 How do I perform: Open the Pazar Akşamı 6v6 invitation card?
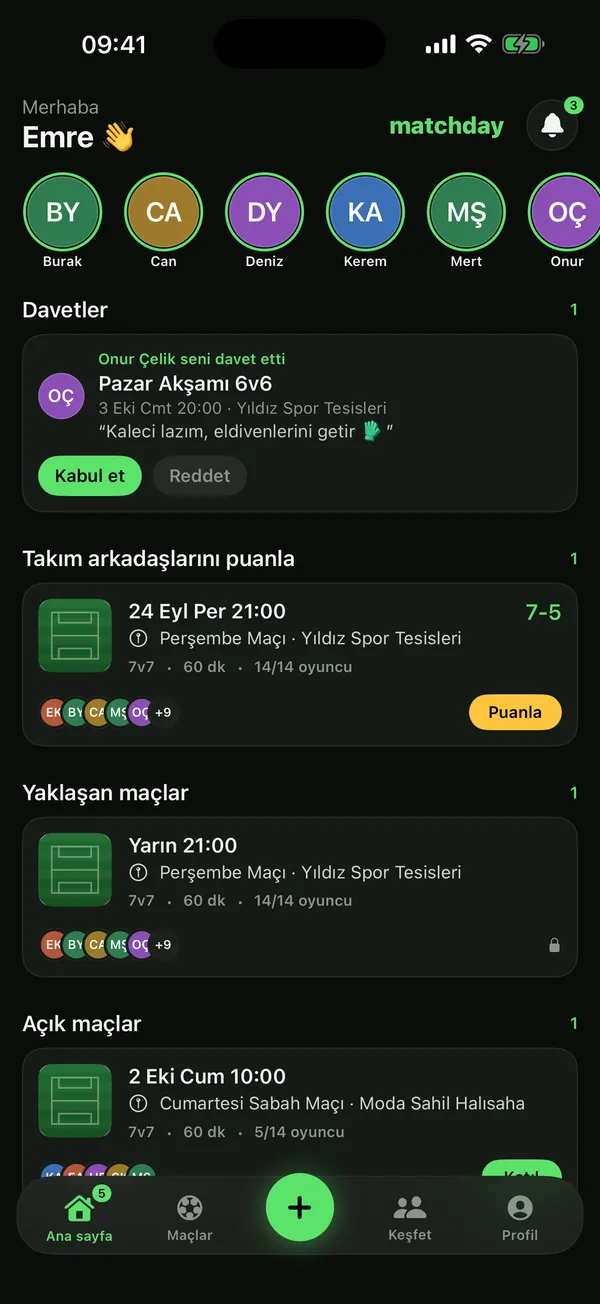point(300,423)
